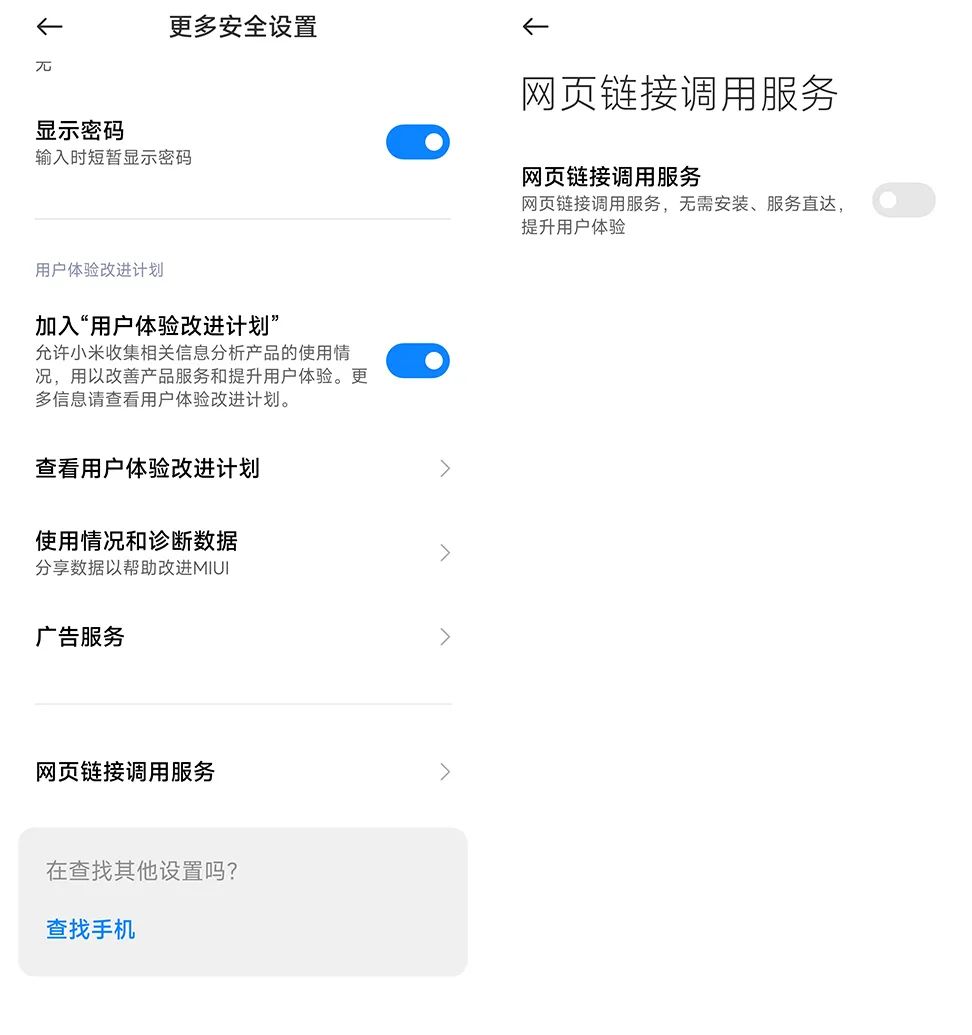This screenshot has height=1035, width=972.
Task: Turn off 加入用户体验改进计划
Action: click(x=417, y=361)
